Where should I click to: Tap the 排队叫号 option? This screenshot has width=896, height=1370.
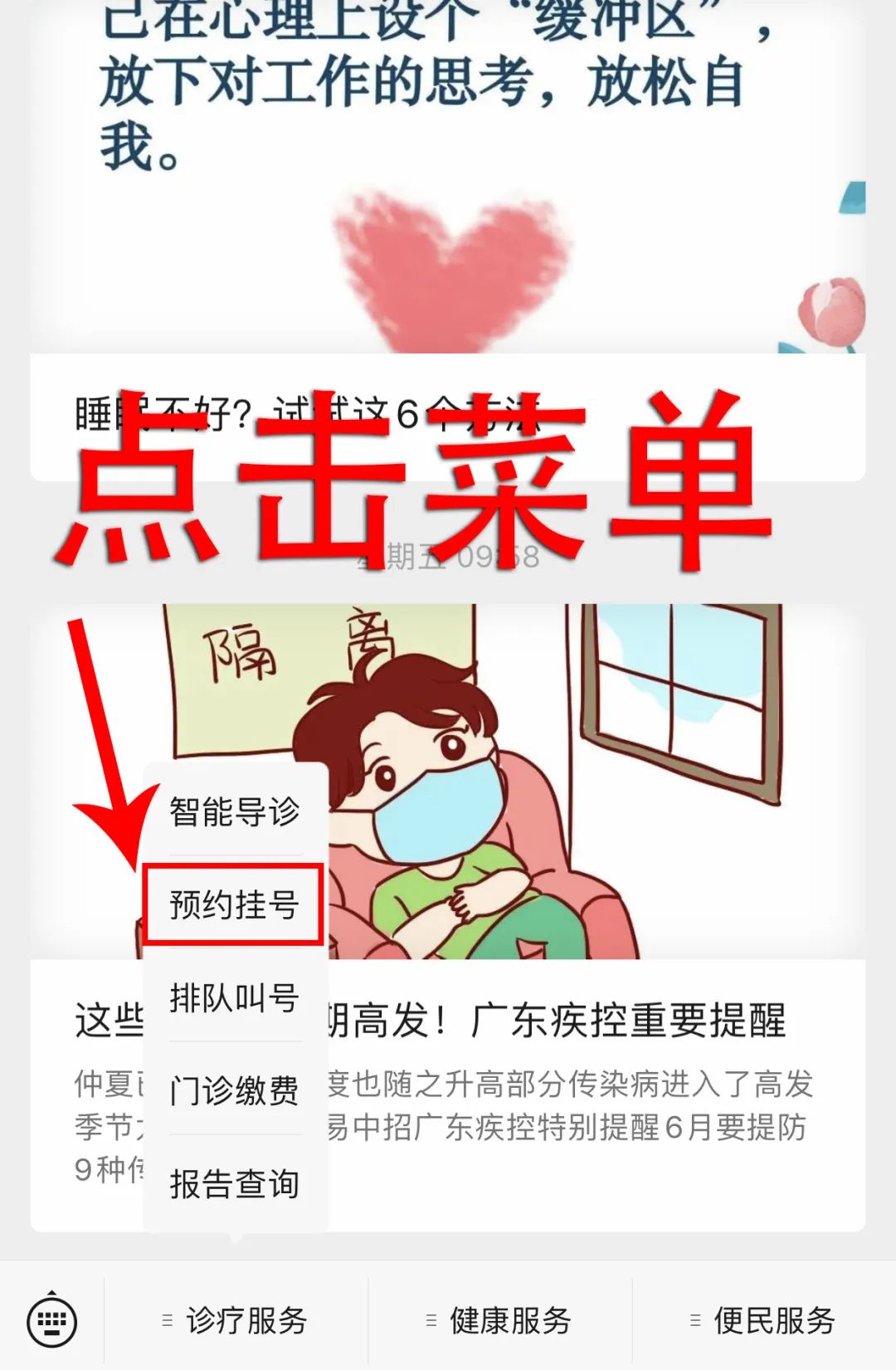(235, 997)
